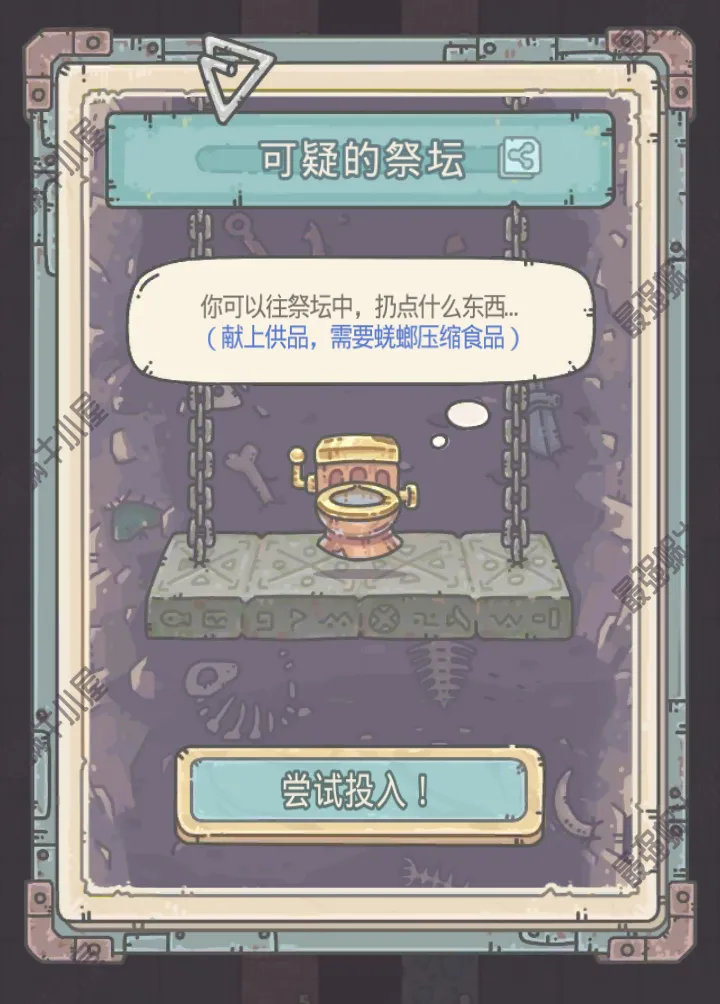This screenshot has width=720, height=1004.
Task: Tap the share icon beside 可疑的祭坛
Action: point(520,158)
